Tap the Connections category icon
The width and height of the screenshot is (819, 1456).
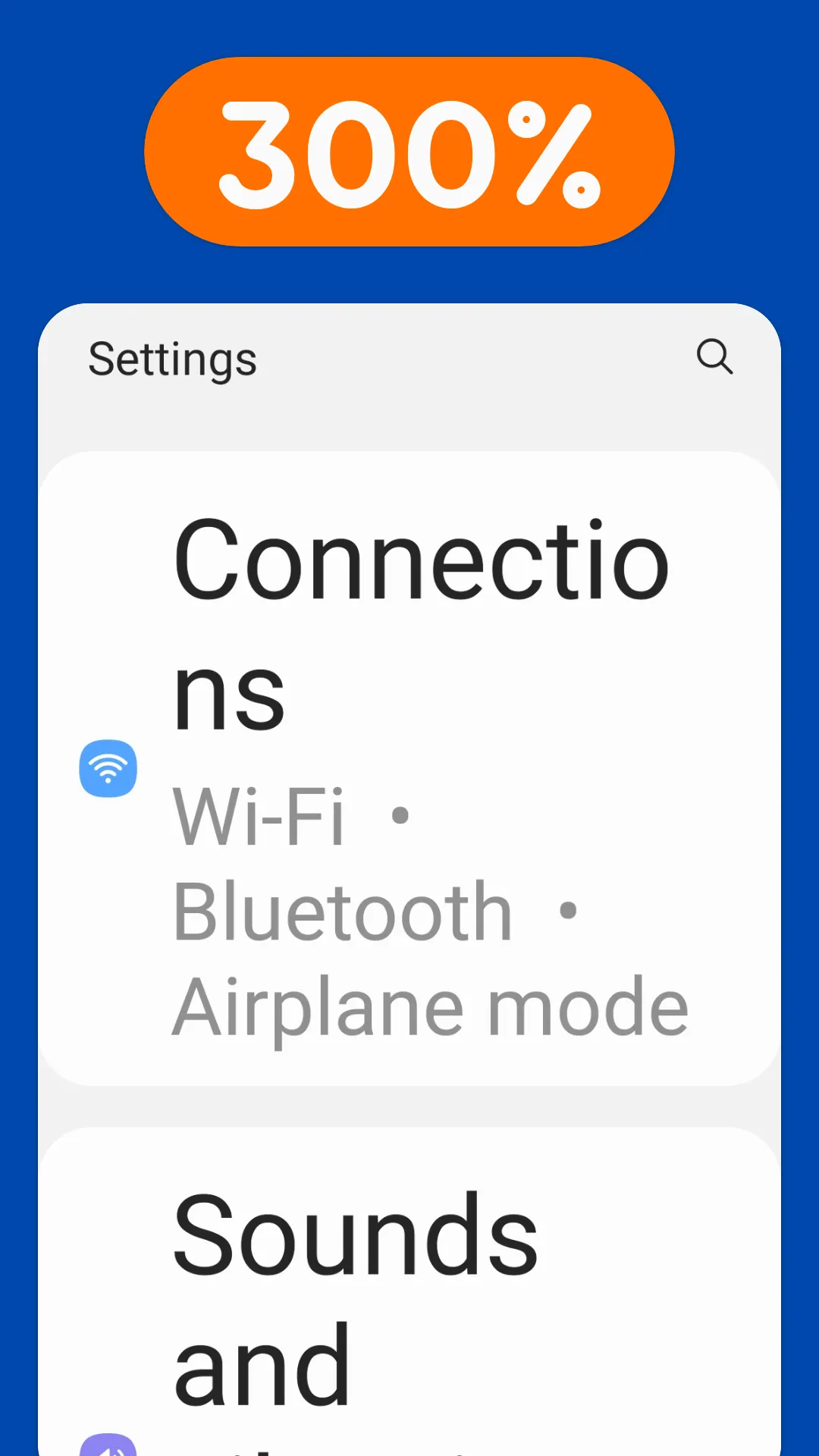[108, 768]
